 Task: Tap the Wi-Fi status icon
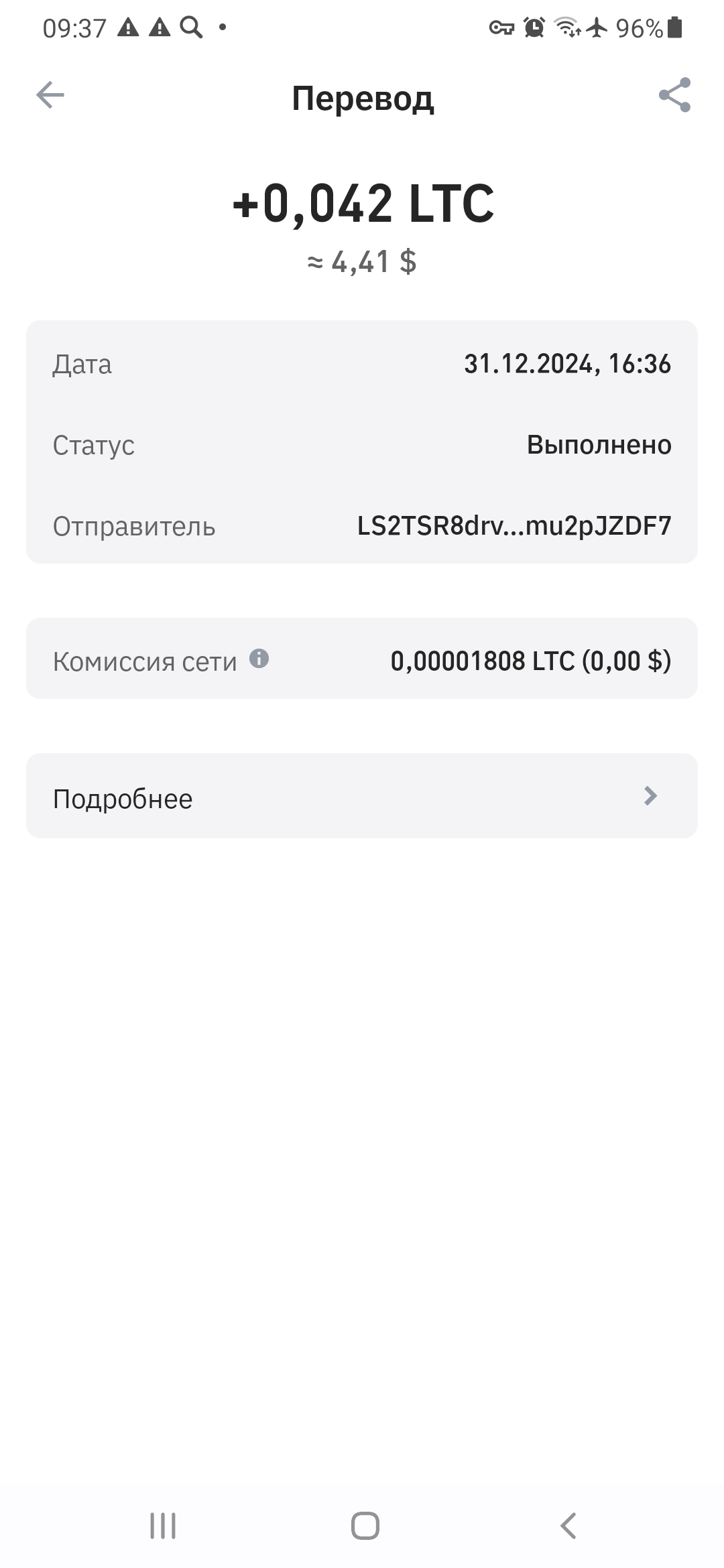[x=566, y=28]
